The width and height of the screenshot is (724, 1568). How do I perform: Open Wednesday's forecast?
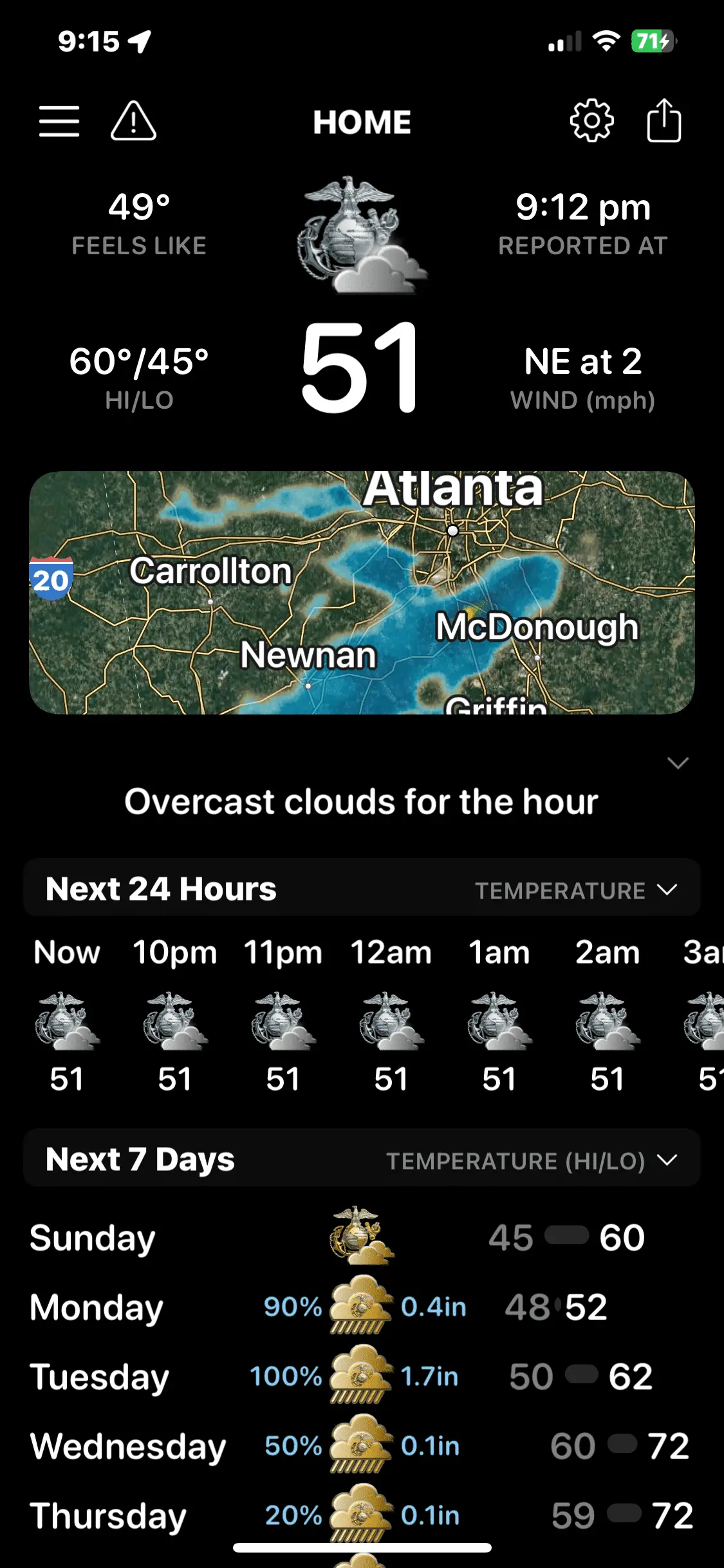(362, 1446)
